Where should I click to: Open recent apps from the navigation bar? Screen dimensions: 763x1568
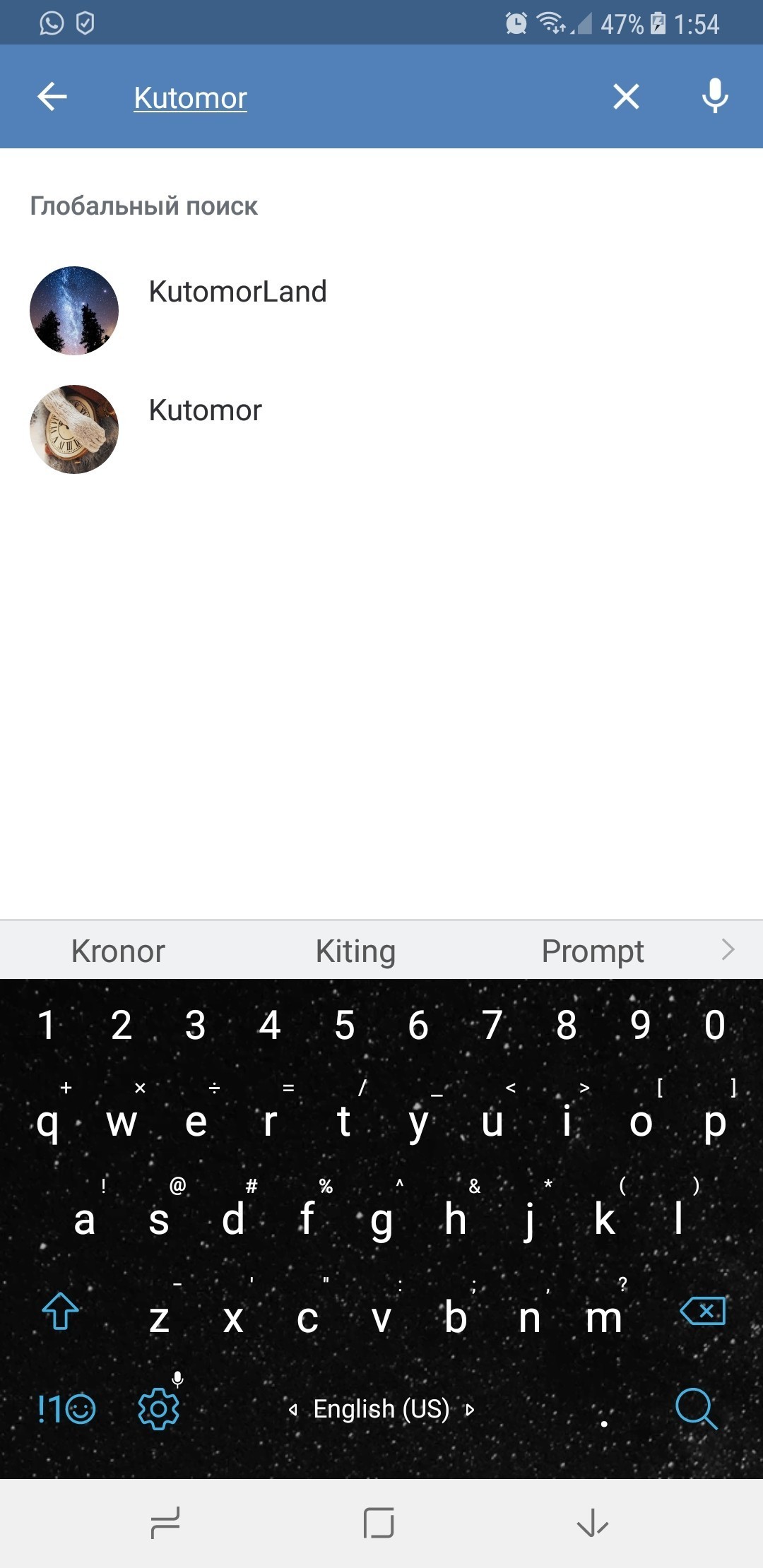[x=166, y=1524]
